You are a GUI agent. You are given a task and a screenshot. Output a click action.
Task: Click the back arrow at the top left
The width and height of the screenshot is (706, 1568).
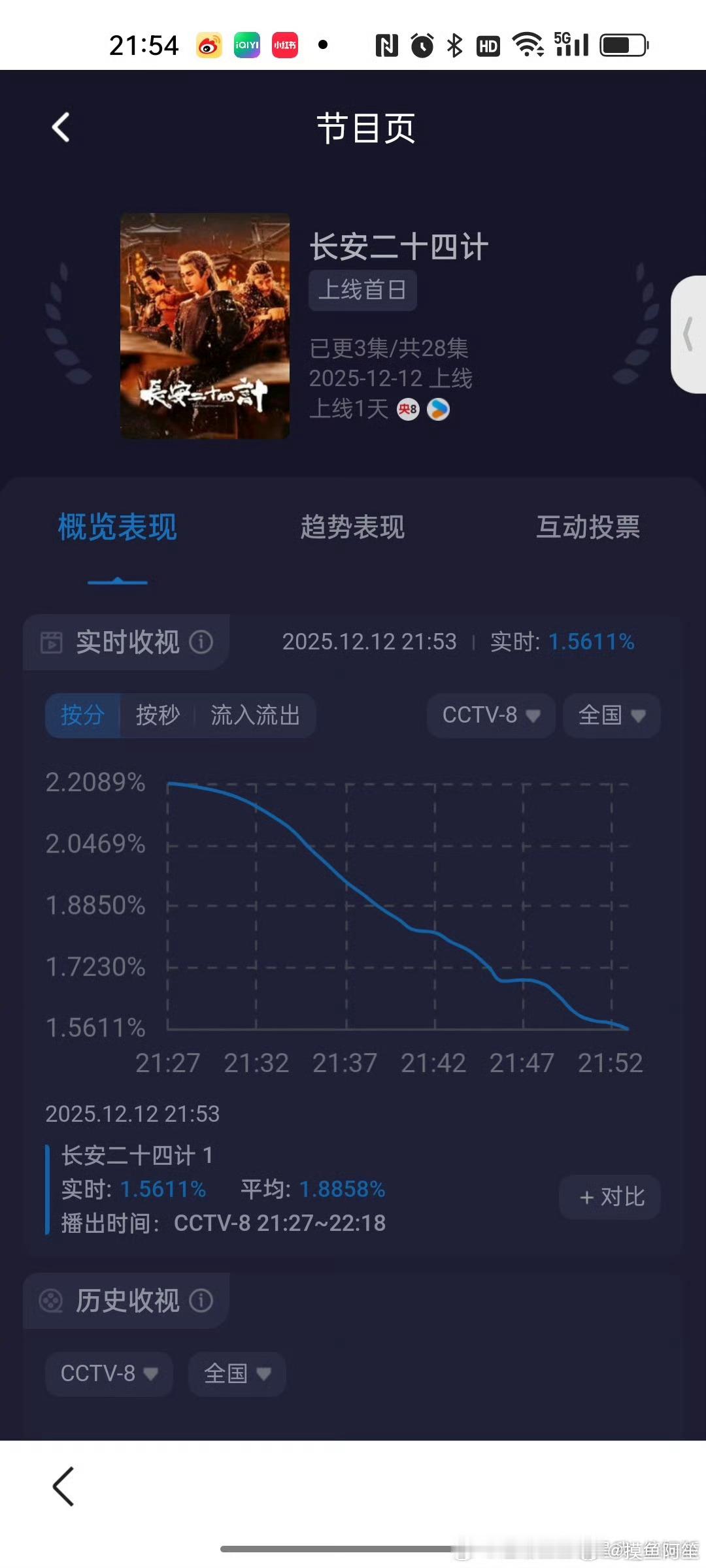coord(61,127)
